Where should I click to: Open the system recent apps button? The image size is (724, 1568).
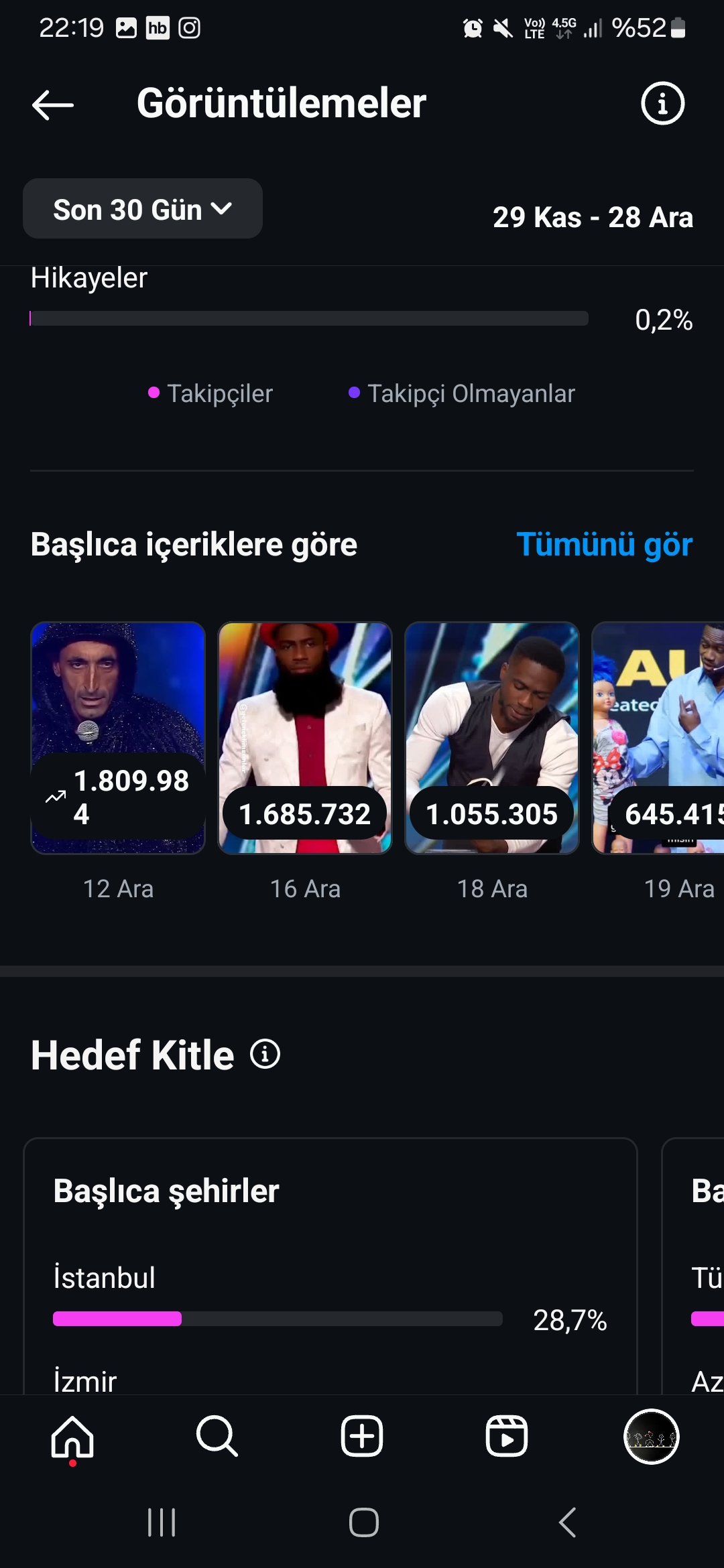coord(162,1522)
